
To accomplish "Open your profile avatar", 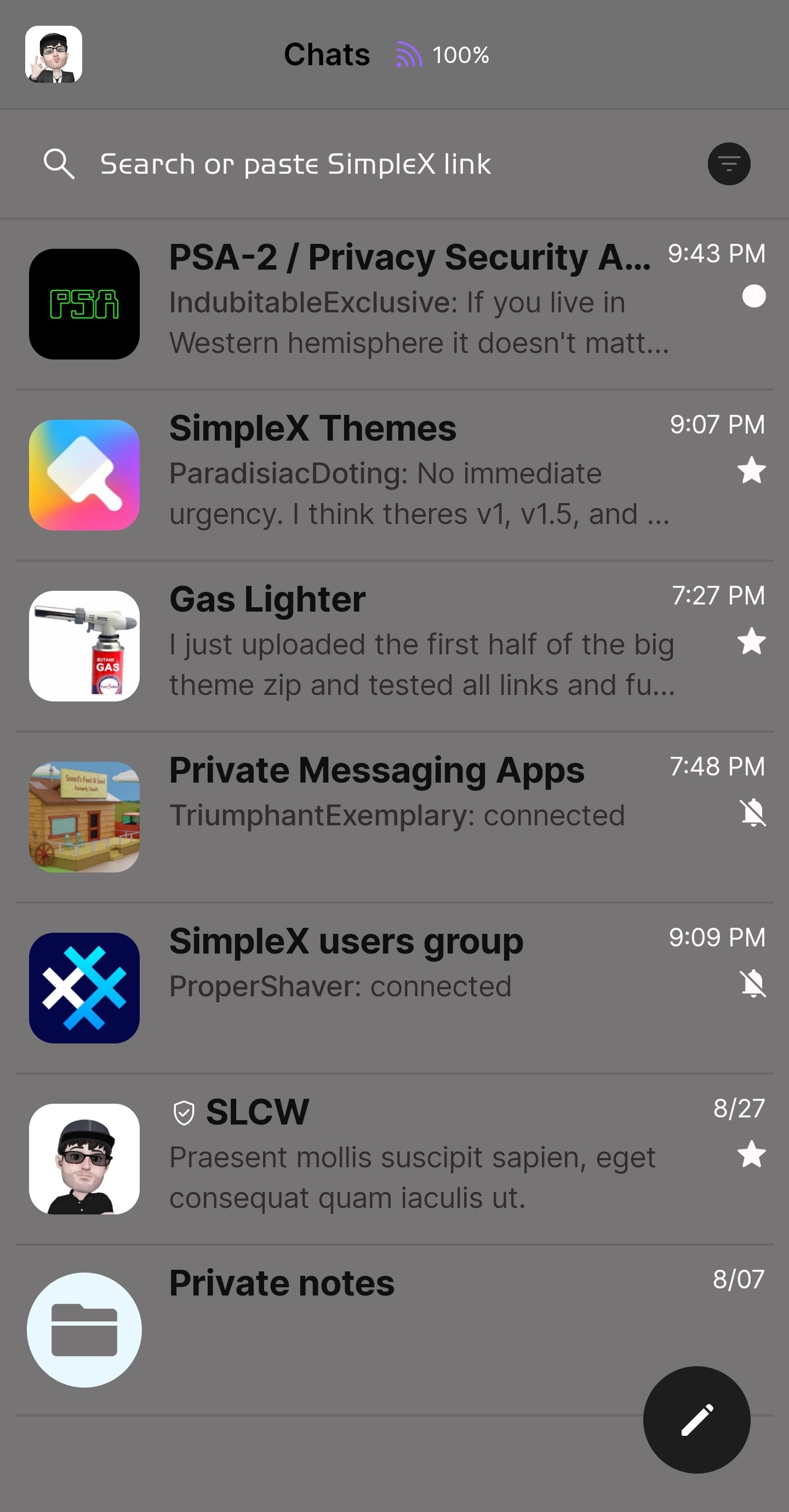I will tap(54, 55).
